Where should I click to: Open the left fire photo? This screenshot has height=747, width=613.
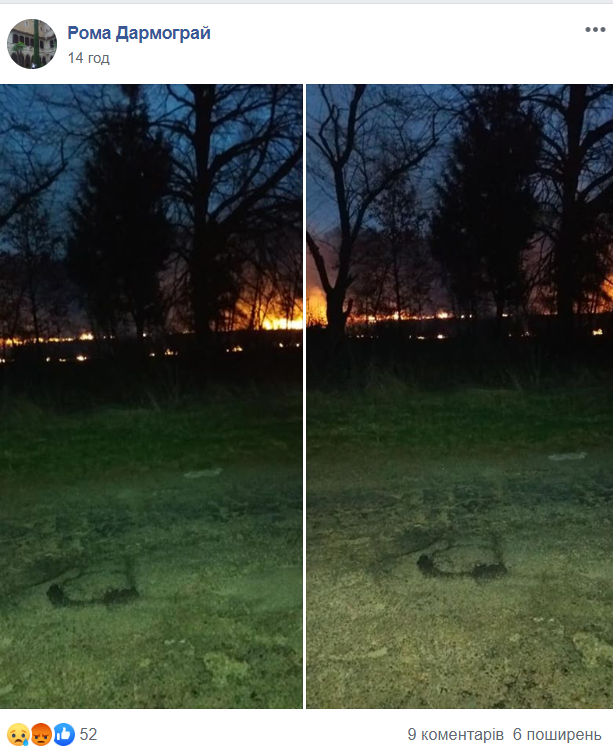coord(150,396)
